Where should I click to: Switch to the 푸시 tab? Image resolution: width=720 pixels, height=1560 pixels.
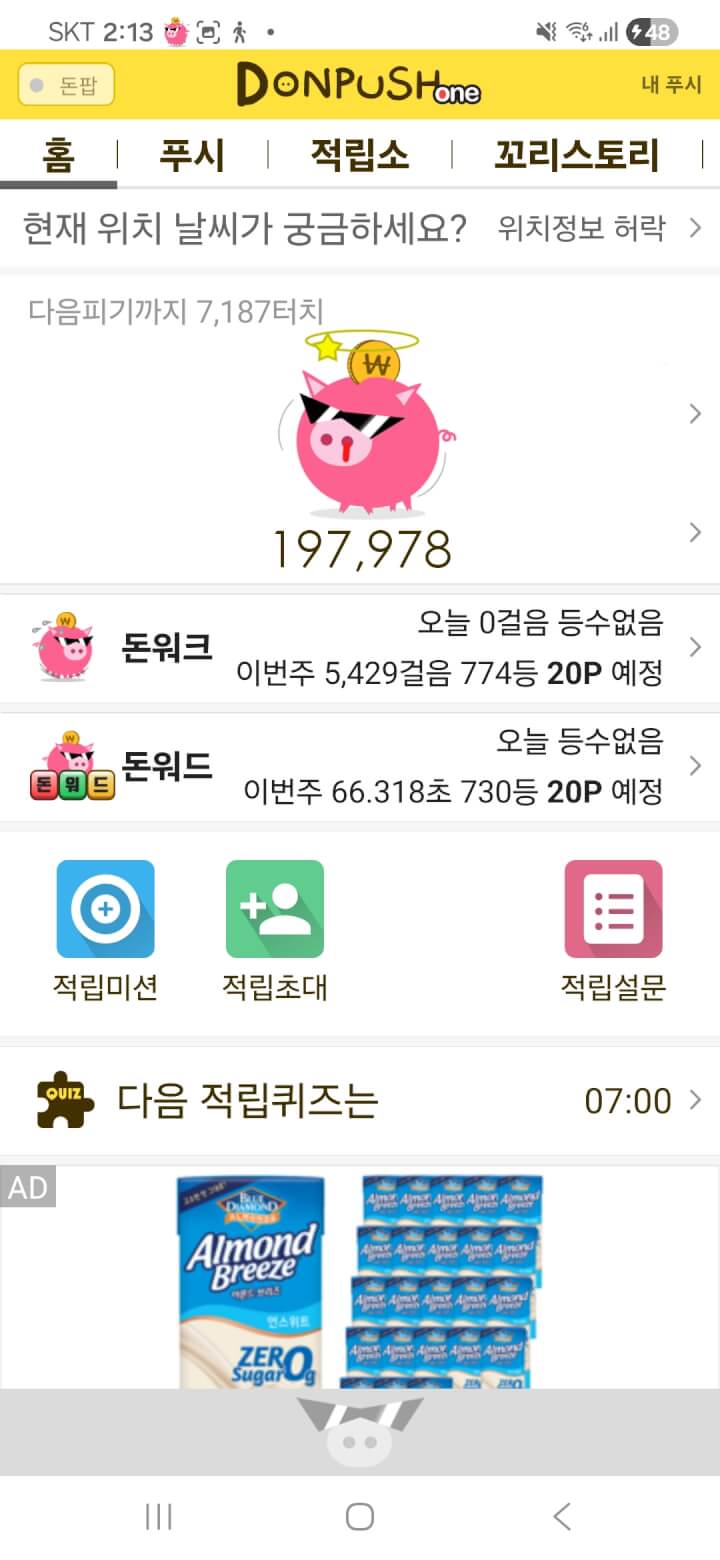coord(192,156)
